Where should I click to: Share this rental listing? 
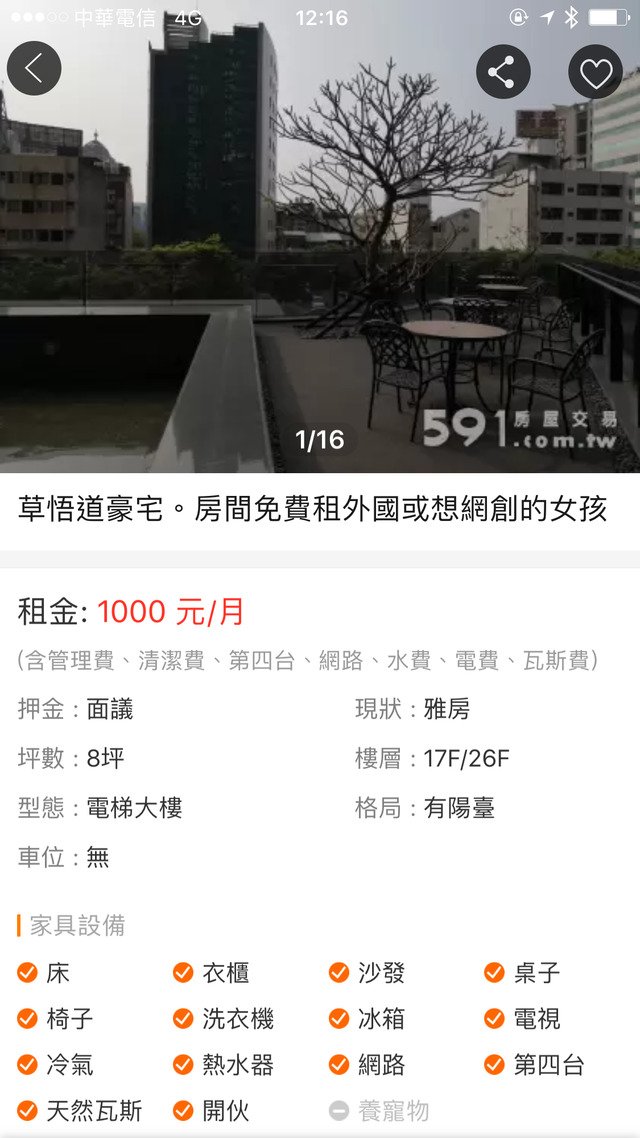(x=502, y=71)
